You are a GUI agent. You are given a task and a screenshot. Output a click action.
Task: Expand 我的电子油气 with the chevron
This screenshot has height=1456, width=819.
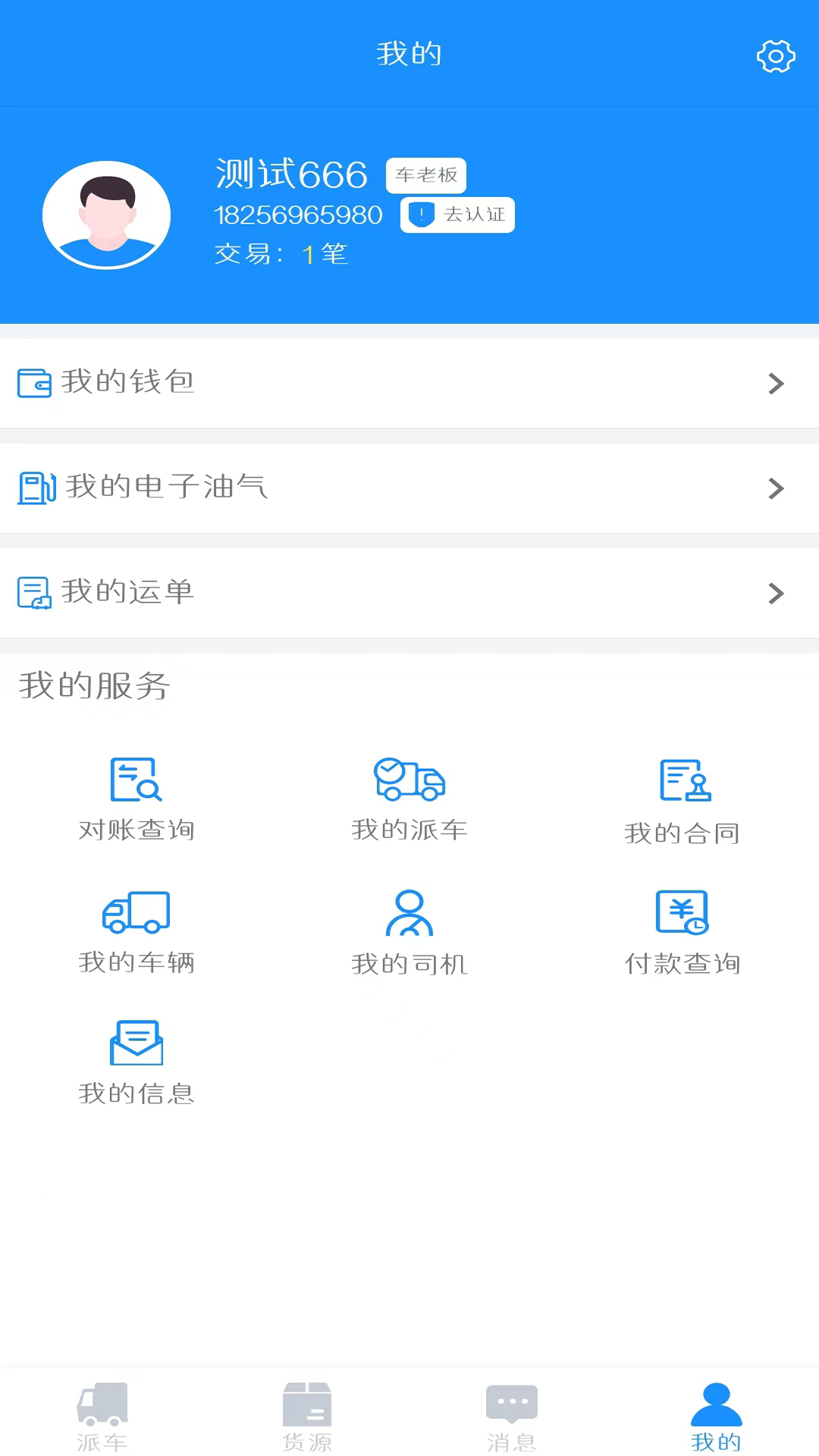point(776,488)
